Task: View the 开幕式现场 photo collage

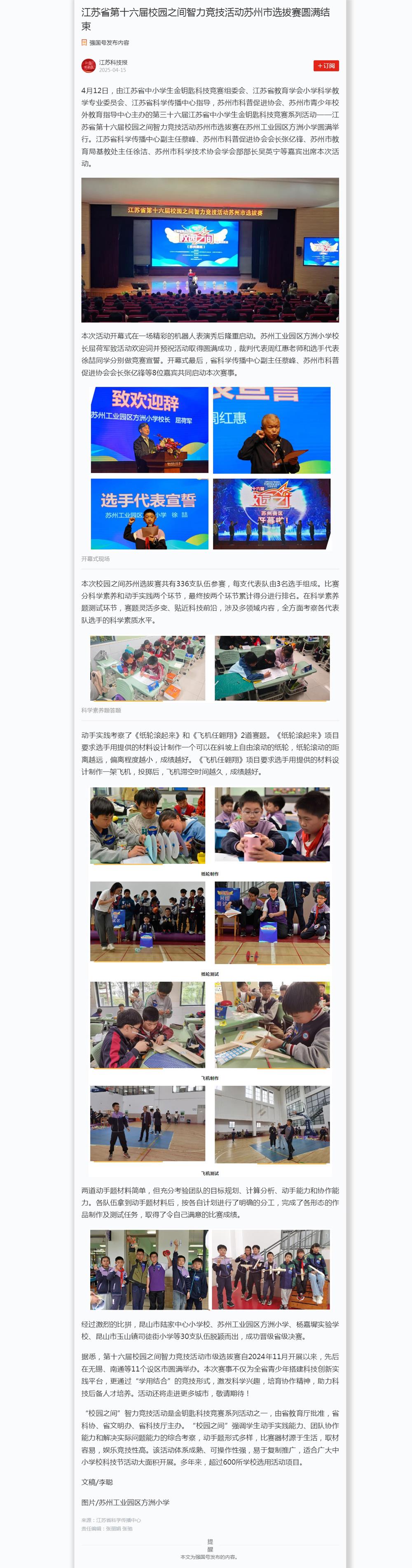Action: pyautogui.click(x=210, y=468)
